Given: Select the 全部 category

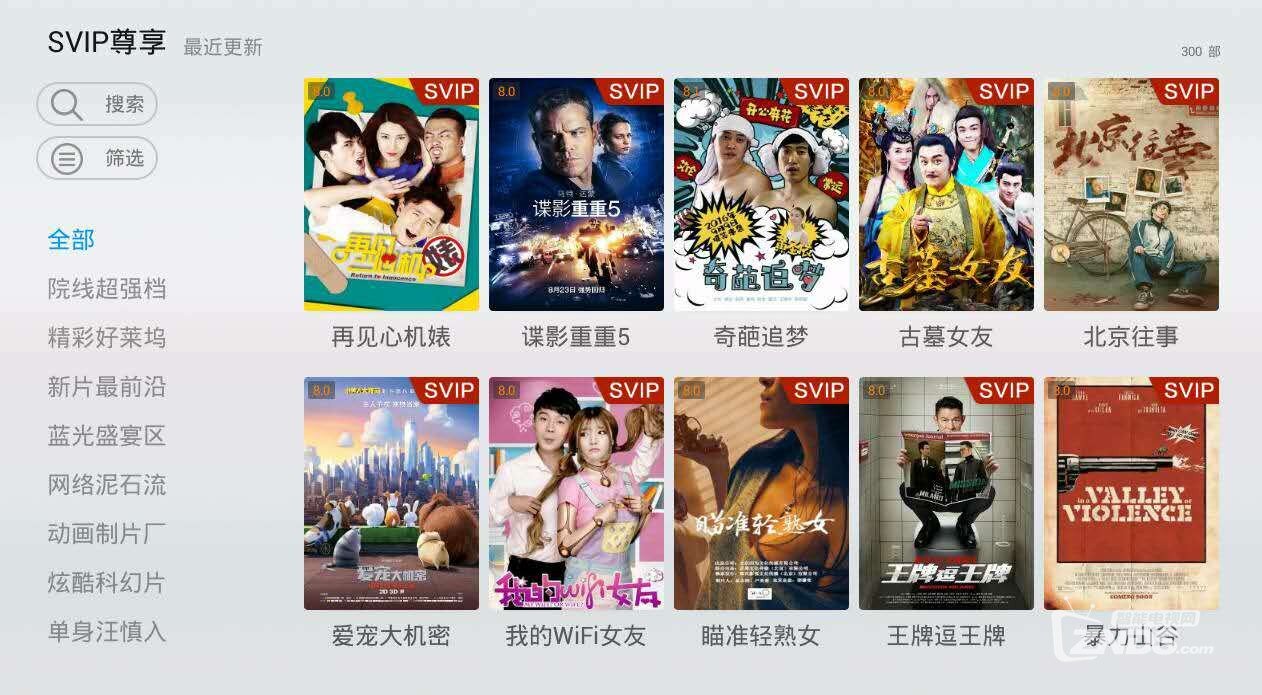Looking at the screenshot, I should [71, 240].
